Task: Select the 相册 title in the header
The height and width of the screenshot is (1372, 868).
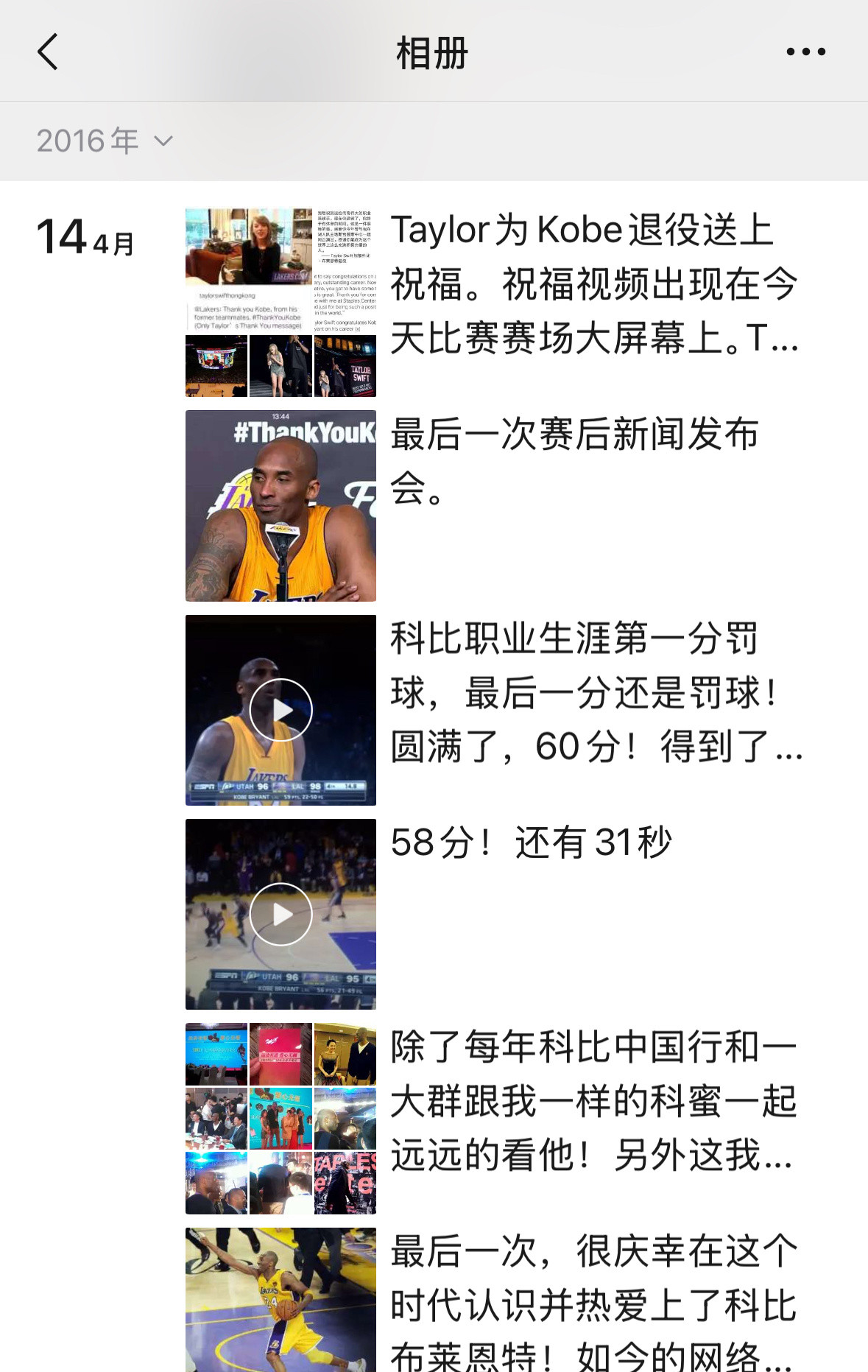Action: 434,52
